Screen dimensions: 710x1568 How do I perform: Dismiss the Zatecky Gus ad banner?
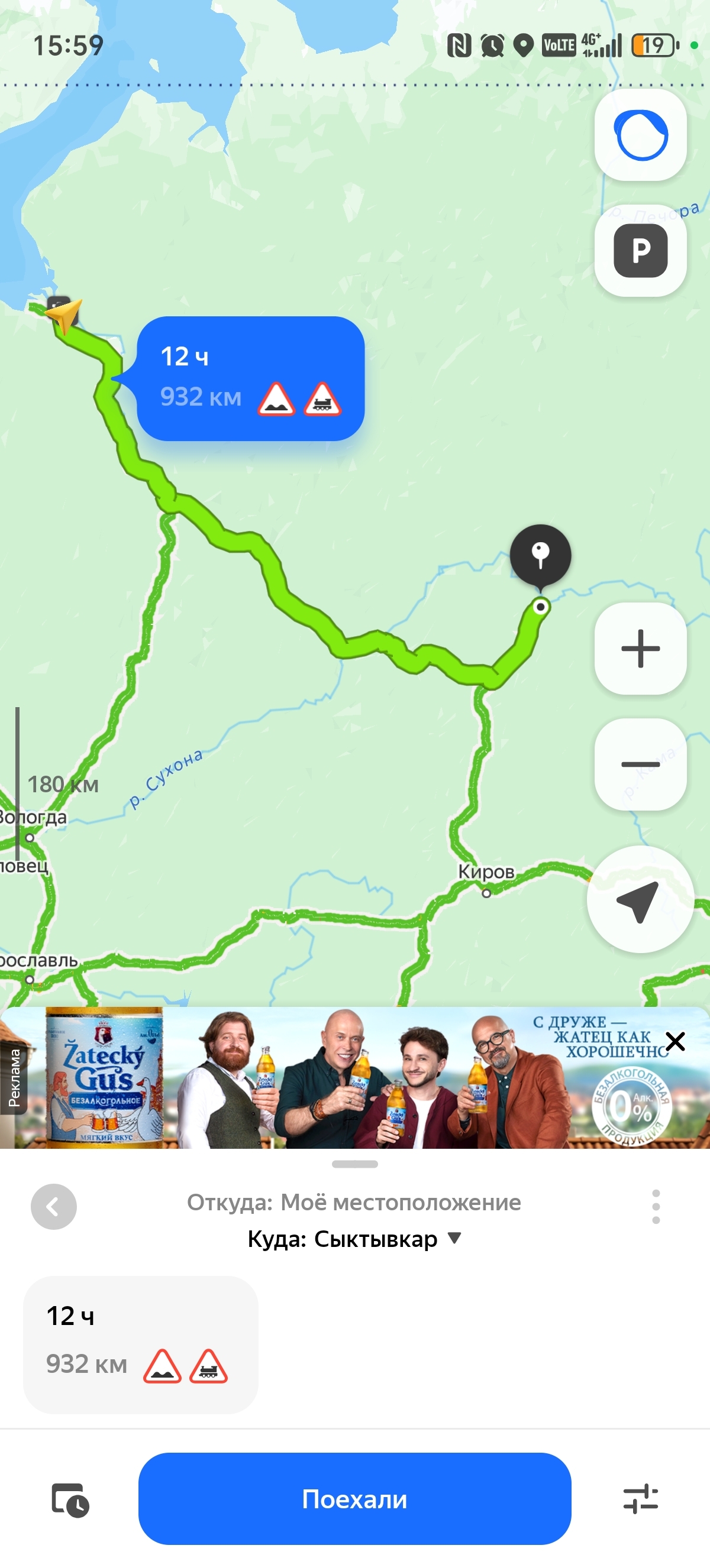675,1041
